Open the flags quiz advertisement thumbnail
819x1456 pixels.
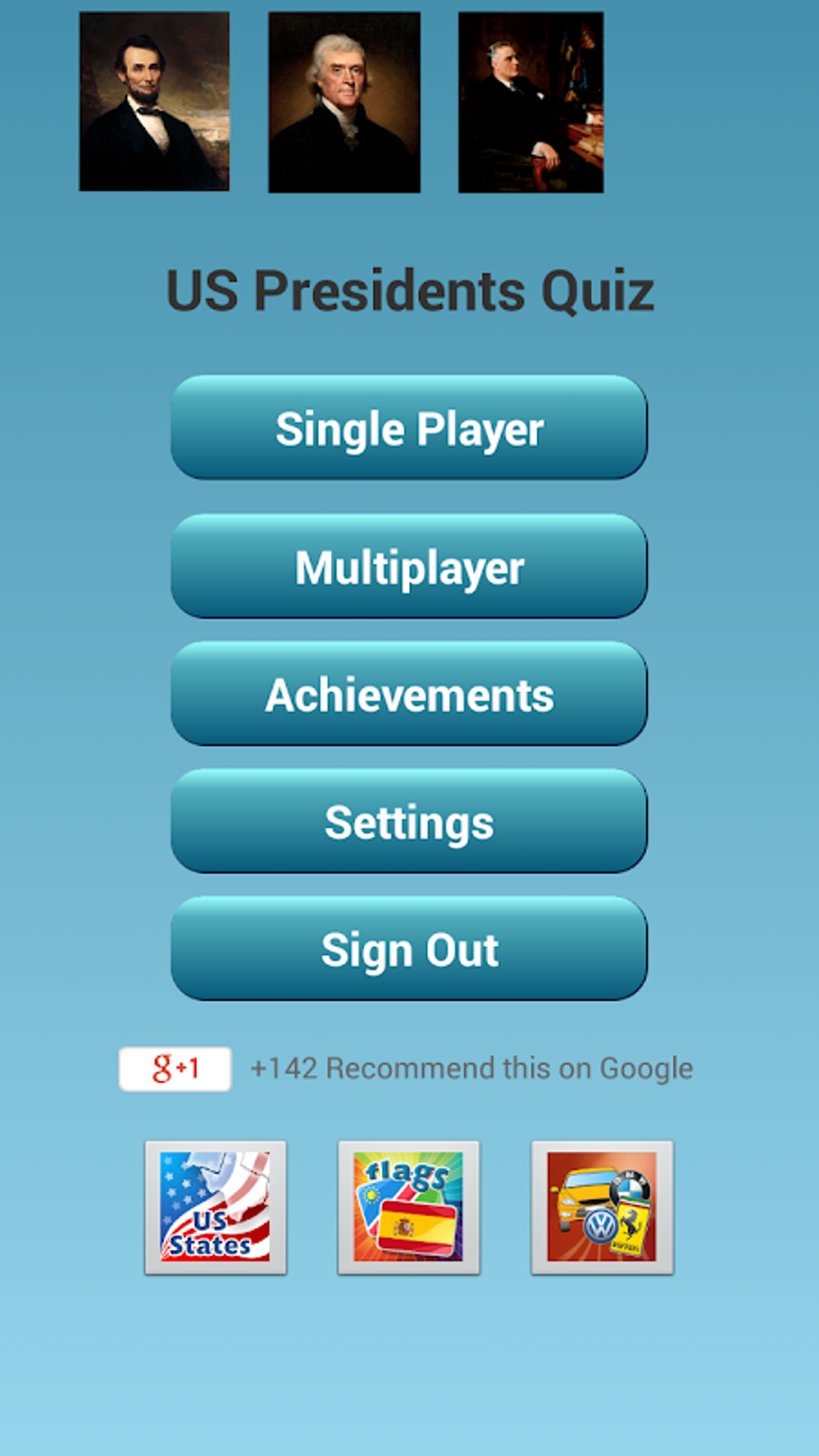pyautogui.click(x=409, y=1208)
